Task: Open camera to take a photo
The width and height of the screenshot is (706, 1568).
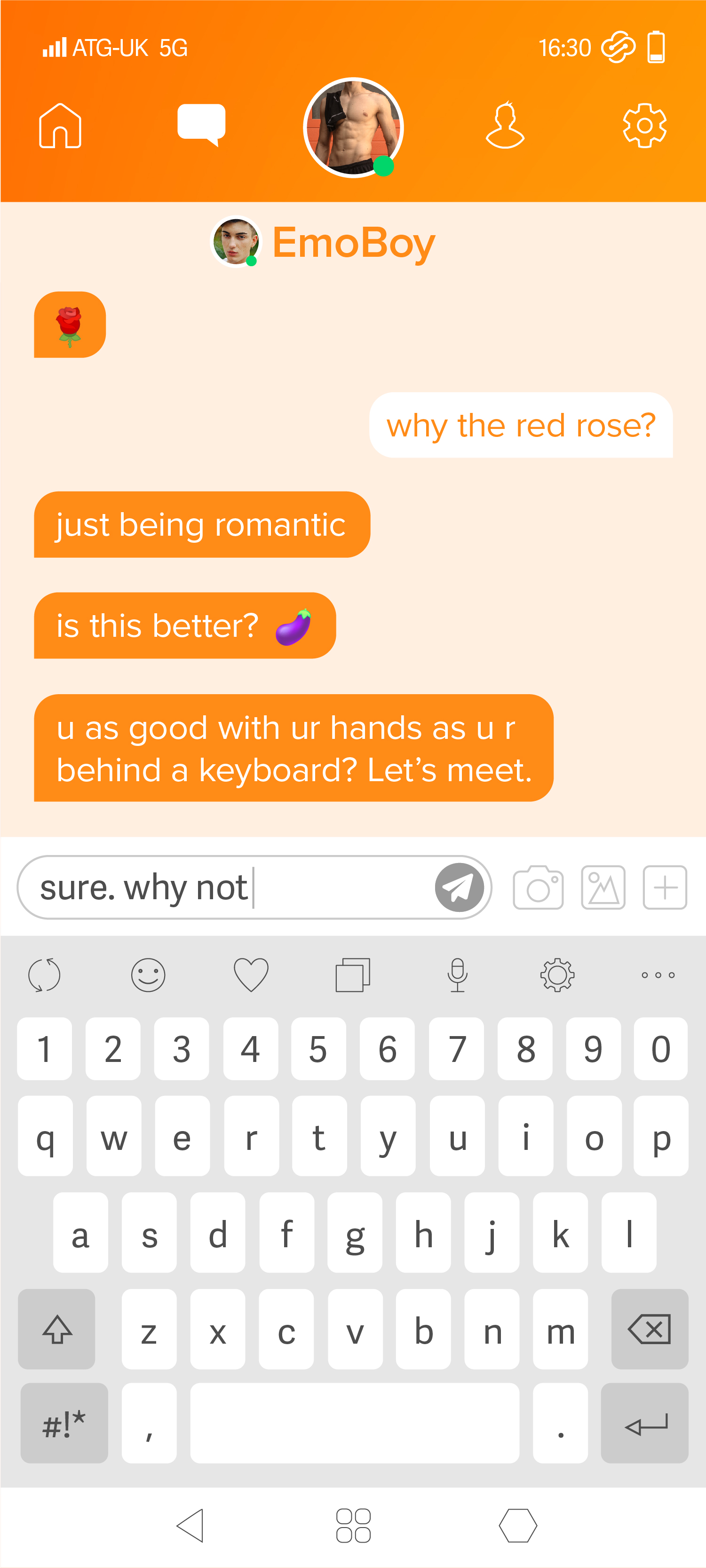Action: point(538,887)
